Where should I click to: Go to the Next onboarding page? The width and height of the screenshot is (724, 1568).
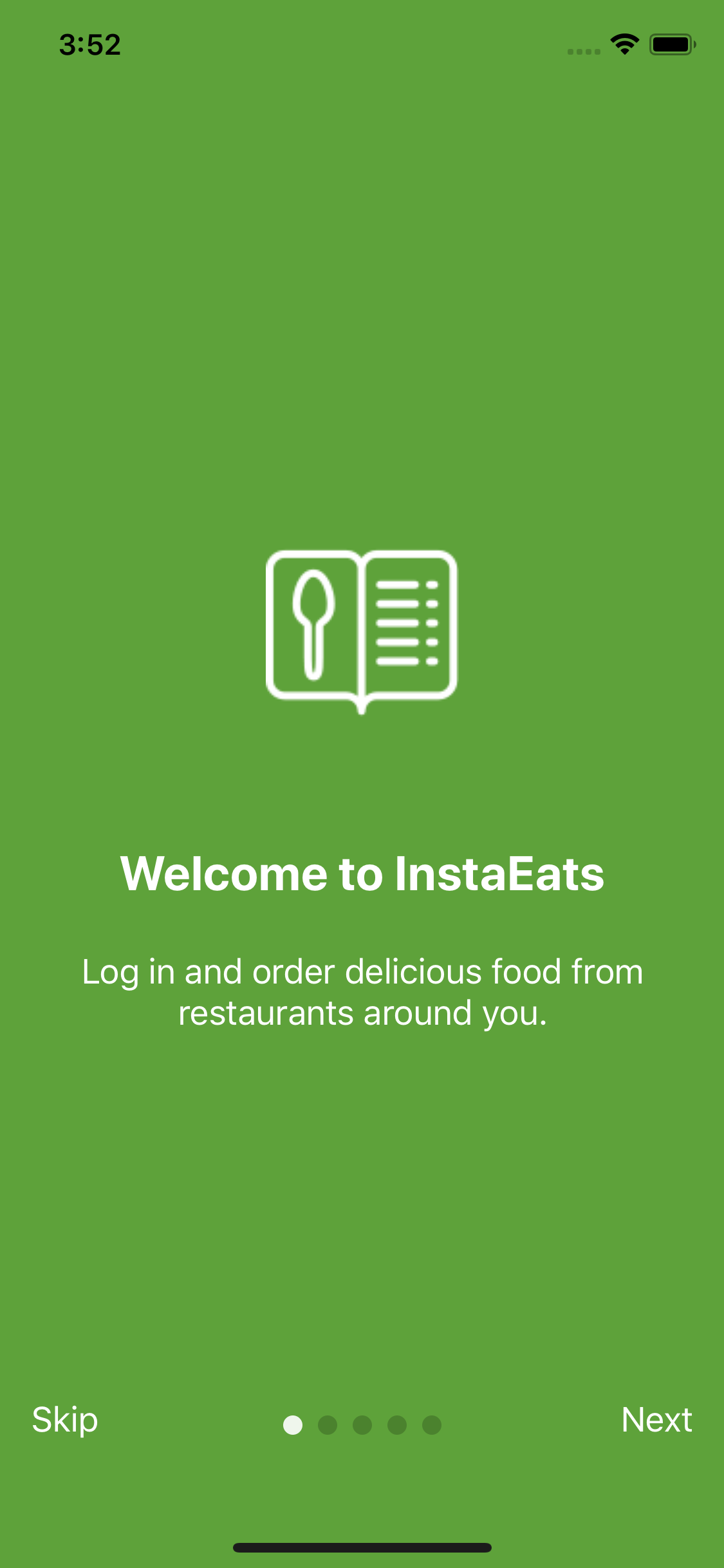tap(656, 1420)
